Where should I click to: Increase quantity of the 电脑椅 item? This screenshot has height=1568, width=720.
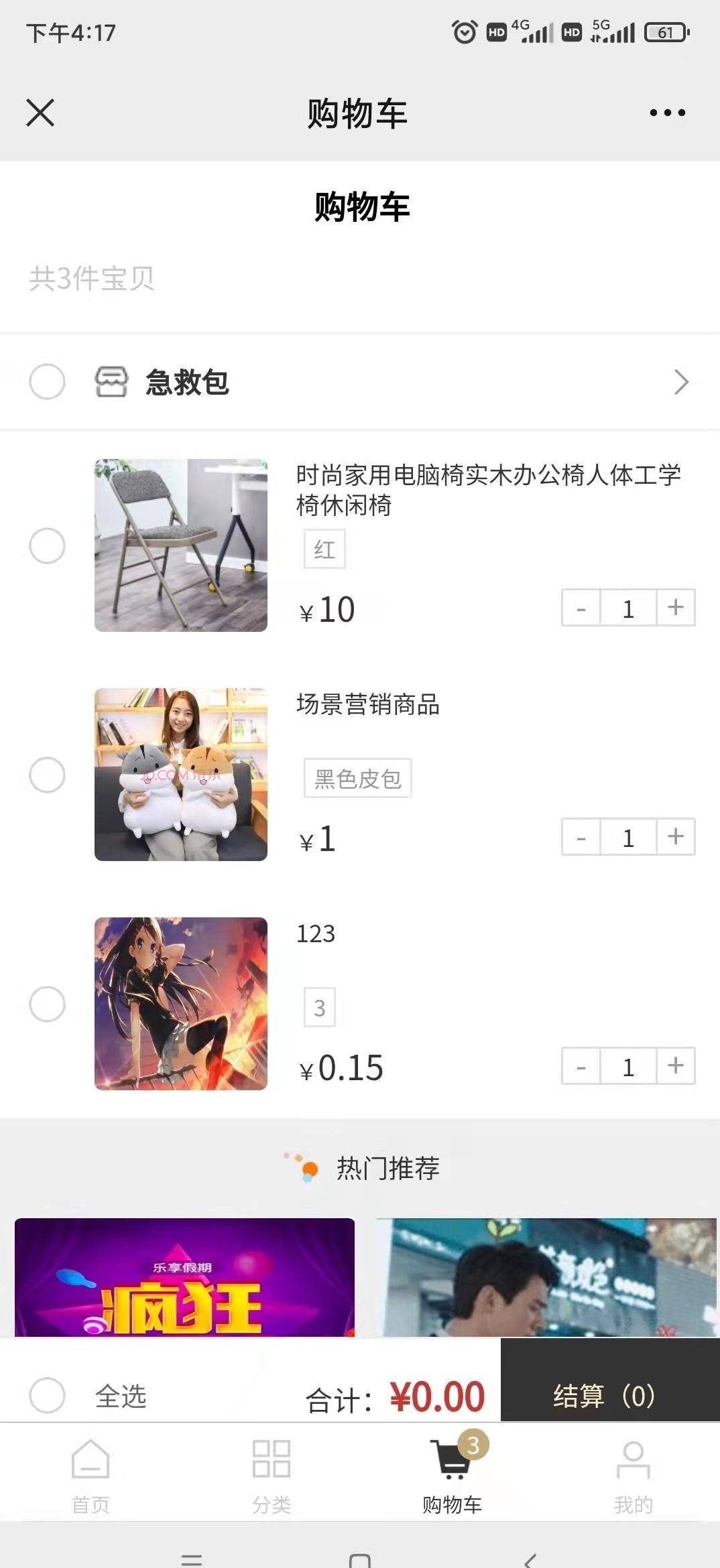point(676,608)
